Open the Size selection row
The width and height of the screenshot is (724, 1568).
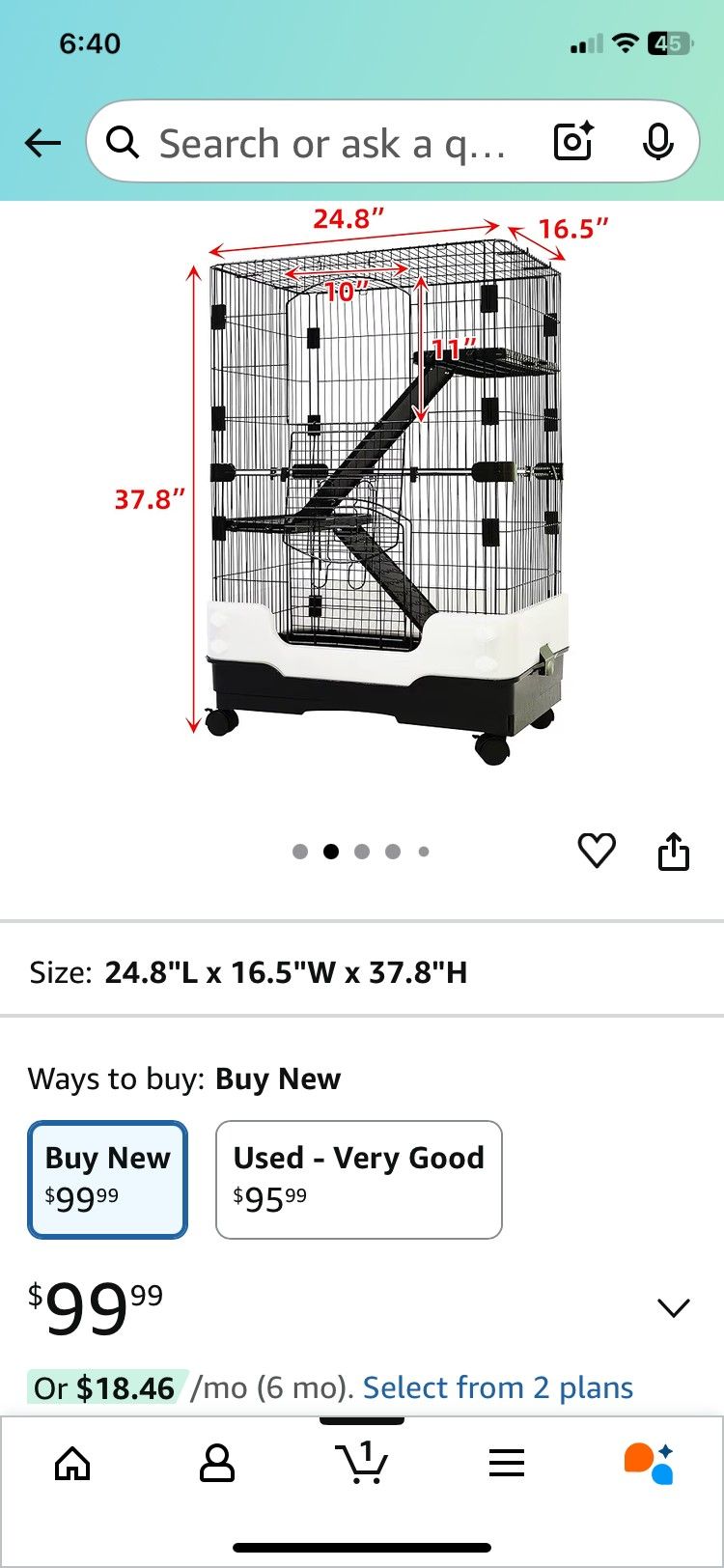362,971
